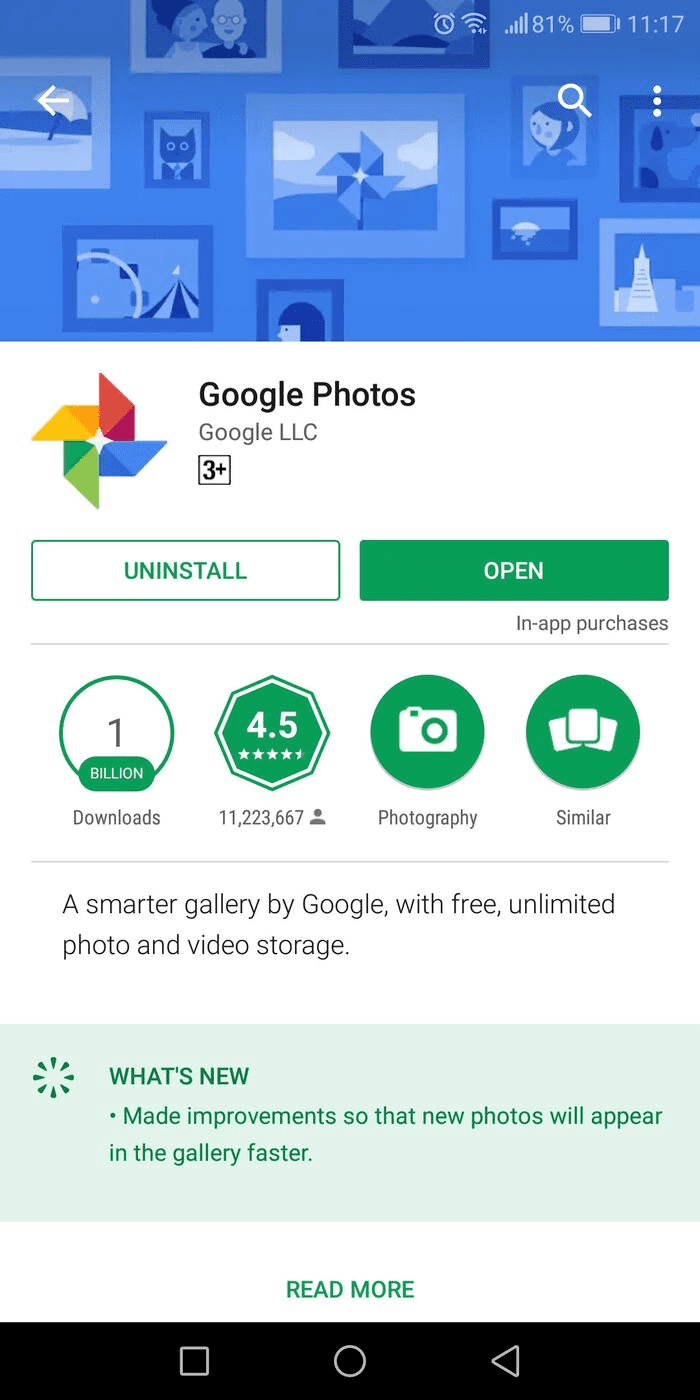Open the Google Photos app
Screen dimensions: 700x1400
[513, 571]
